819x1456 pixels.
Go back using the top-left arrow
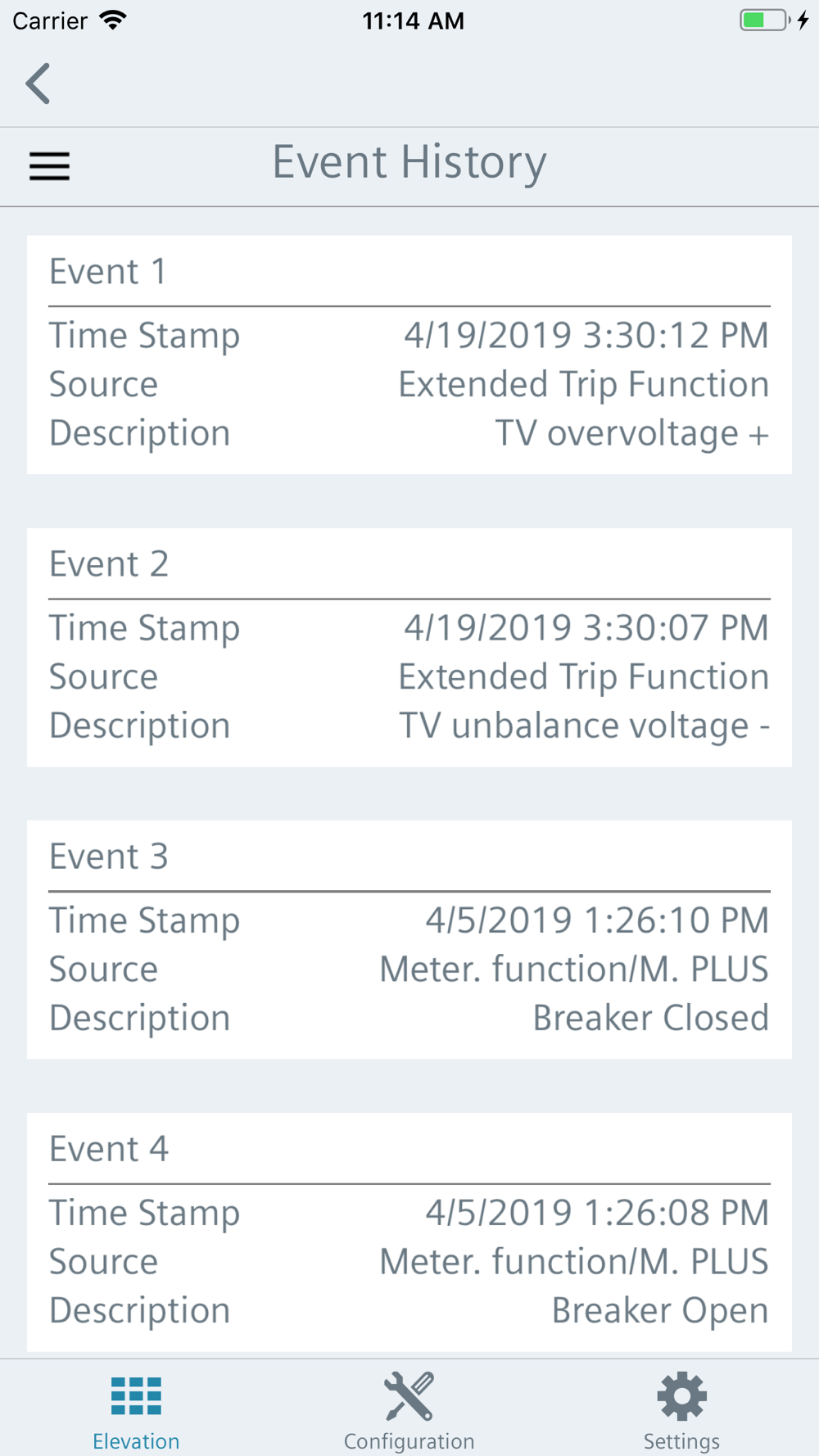coord(38,84)
